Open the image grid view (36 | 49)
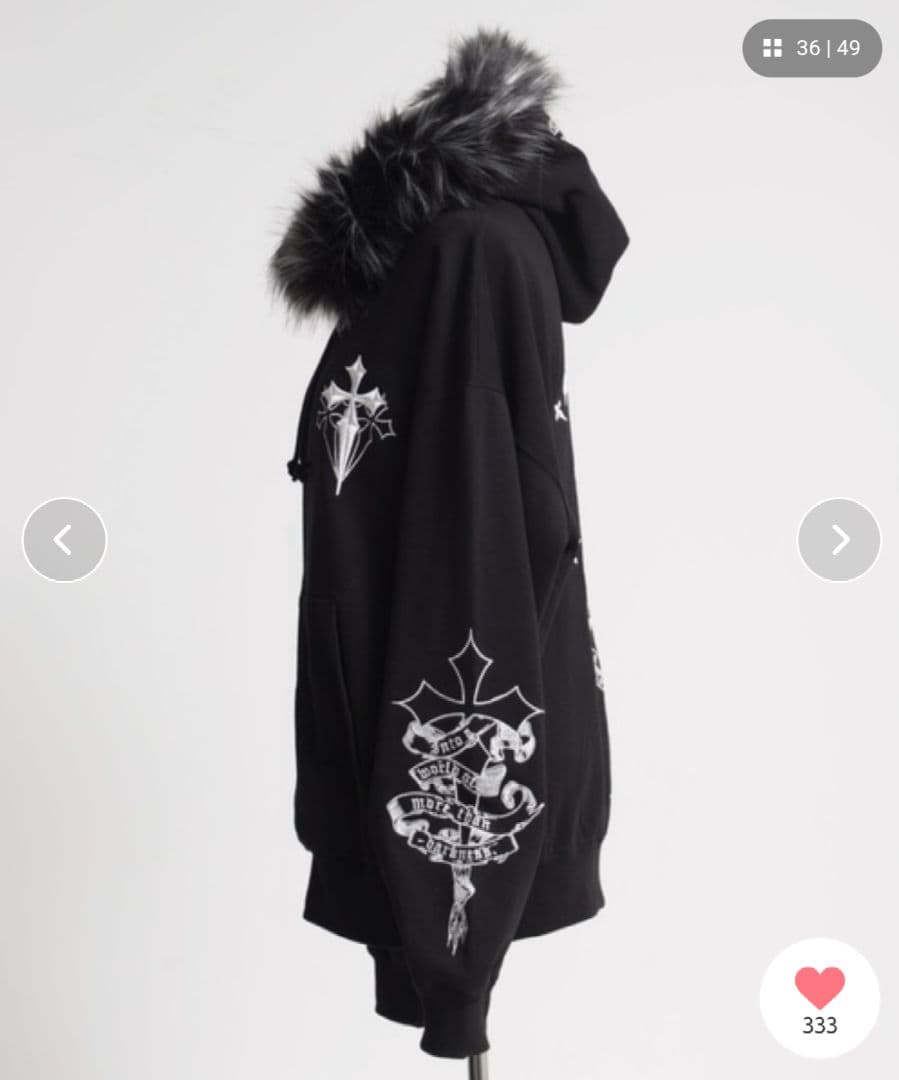Image resolution: width=899 pixels, height=1080 pixels. 811,48
